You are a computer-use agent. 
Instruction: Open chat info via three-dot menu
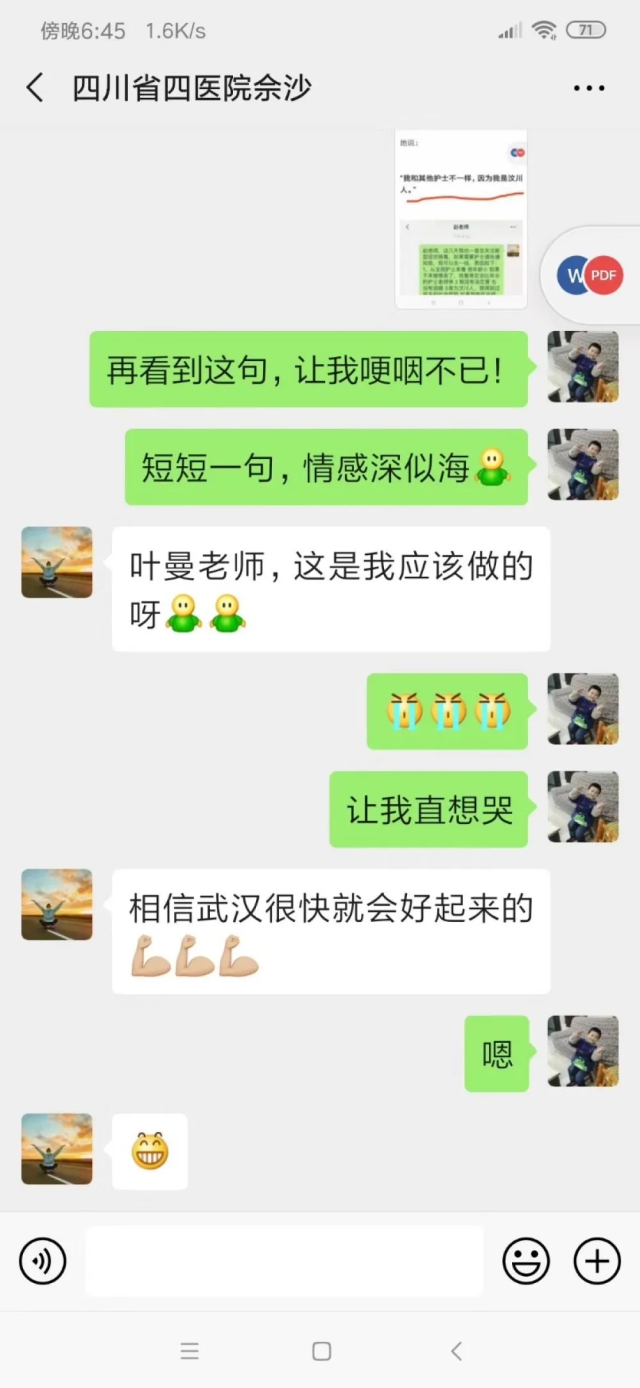click(x=589, y=88)
